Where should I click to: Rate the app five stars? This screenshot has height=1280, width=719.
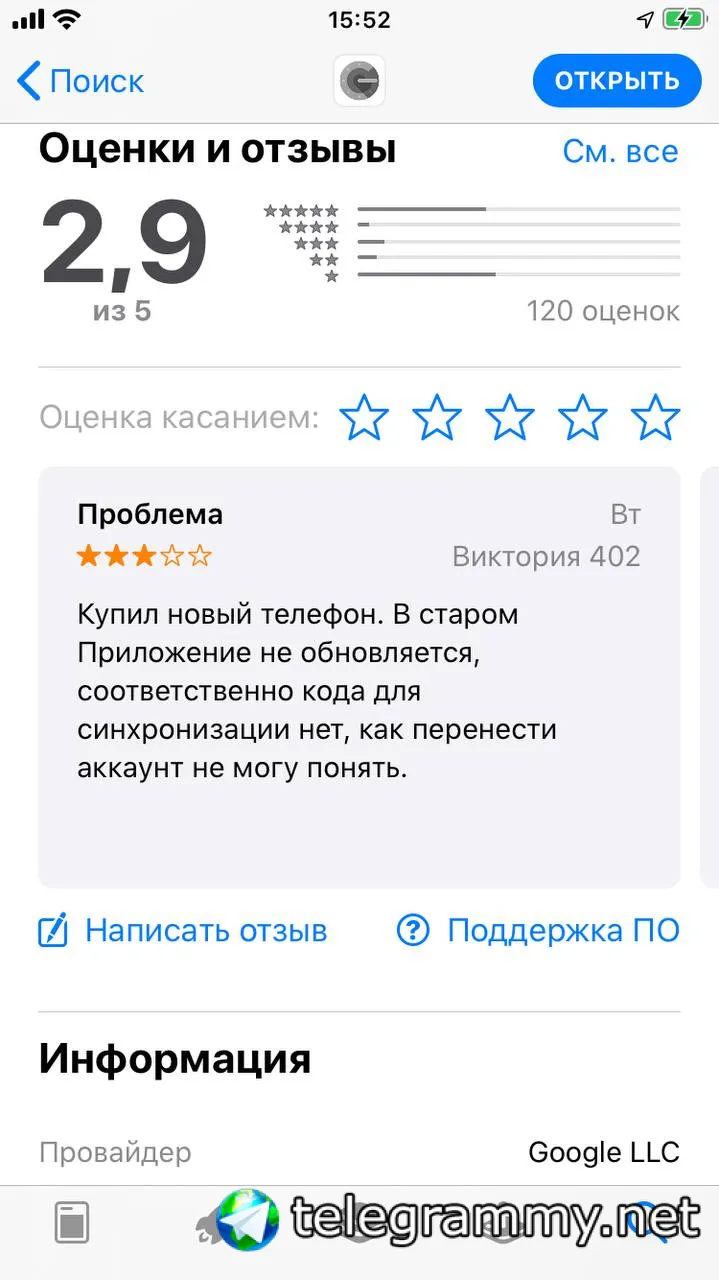point(656,417)
